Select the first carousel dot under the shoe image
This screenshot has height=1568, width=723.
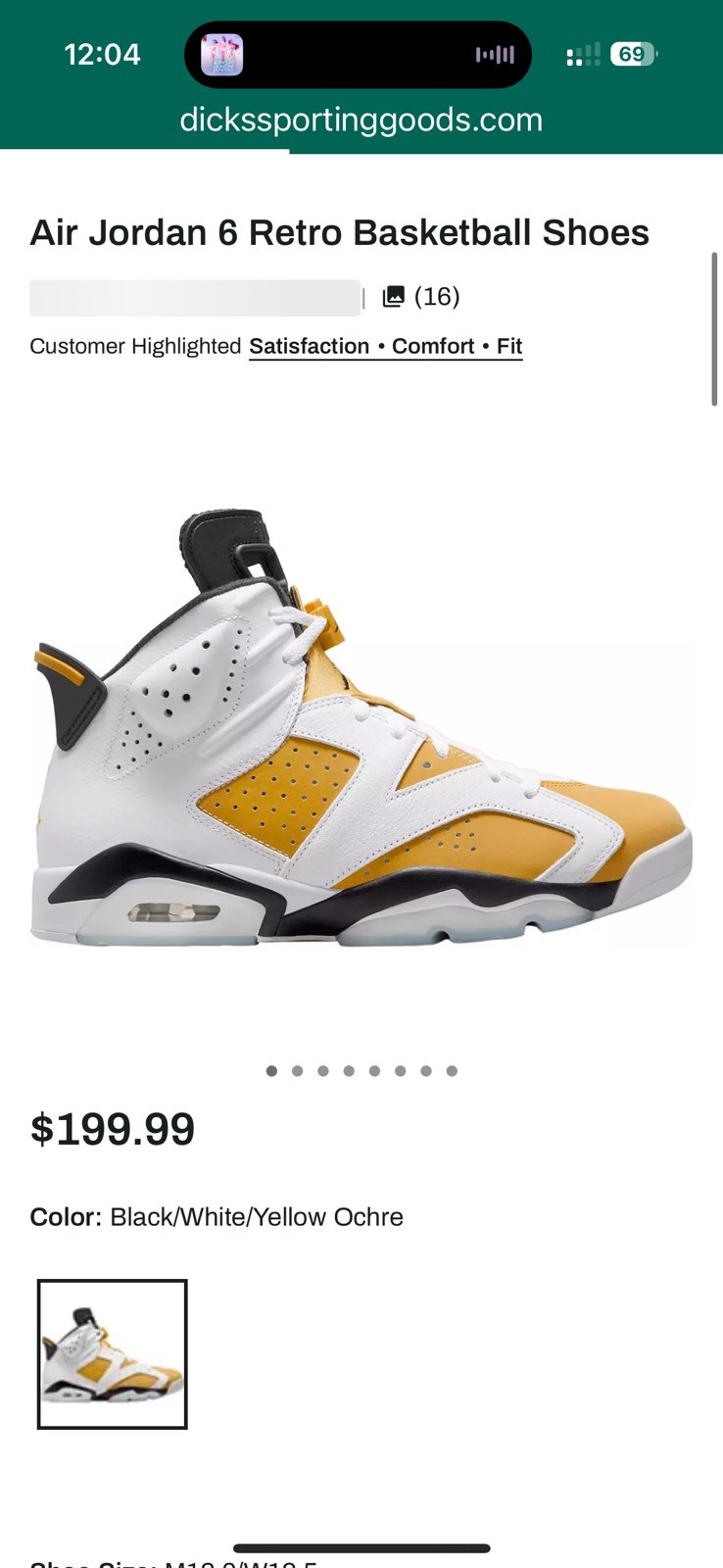pyautogui.click(x=271, y=1071)
